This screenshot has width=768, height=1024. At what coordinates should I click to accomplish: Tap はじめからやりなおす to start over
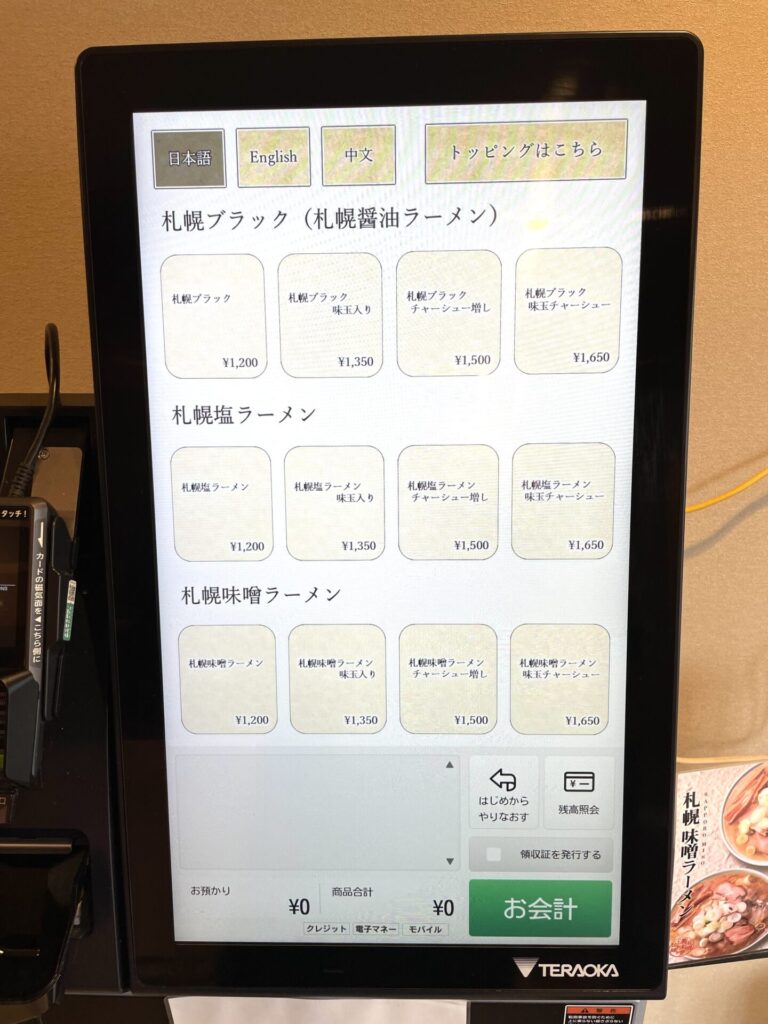click(503, 793)
